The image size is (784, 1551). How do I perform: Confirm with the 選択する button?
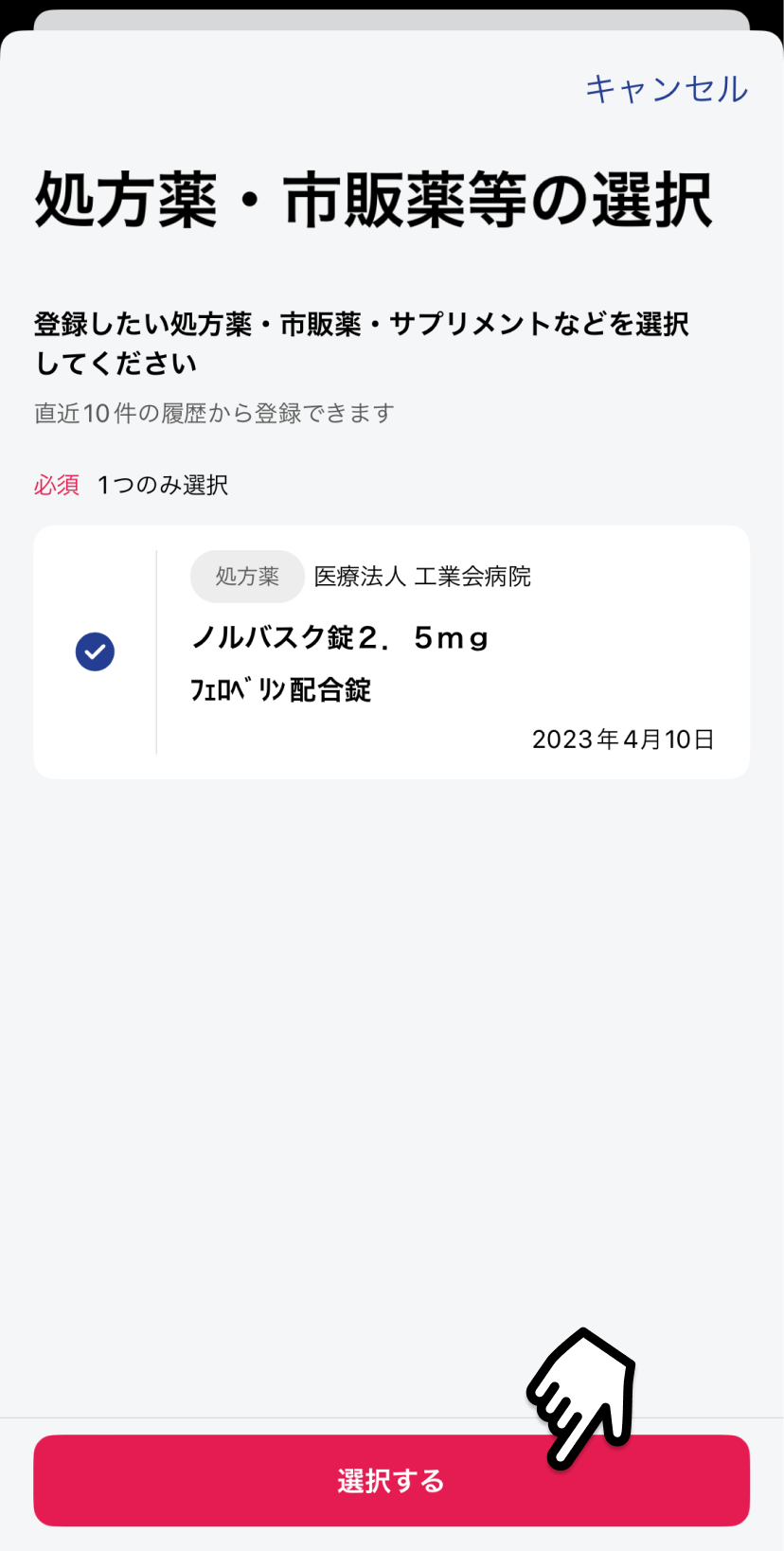click(x=391, y=1480)
